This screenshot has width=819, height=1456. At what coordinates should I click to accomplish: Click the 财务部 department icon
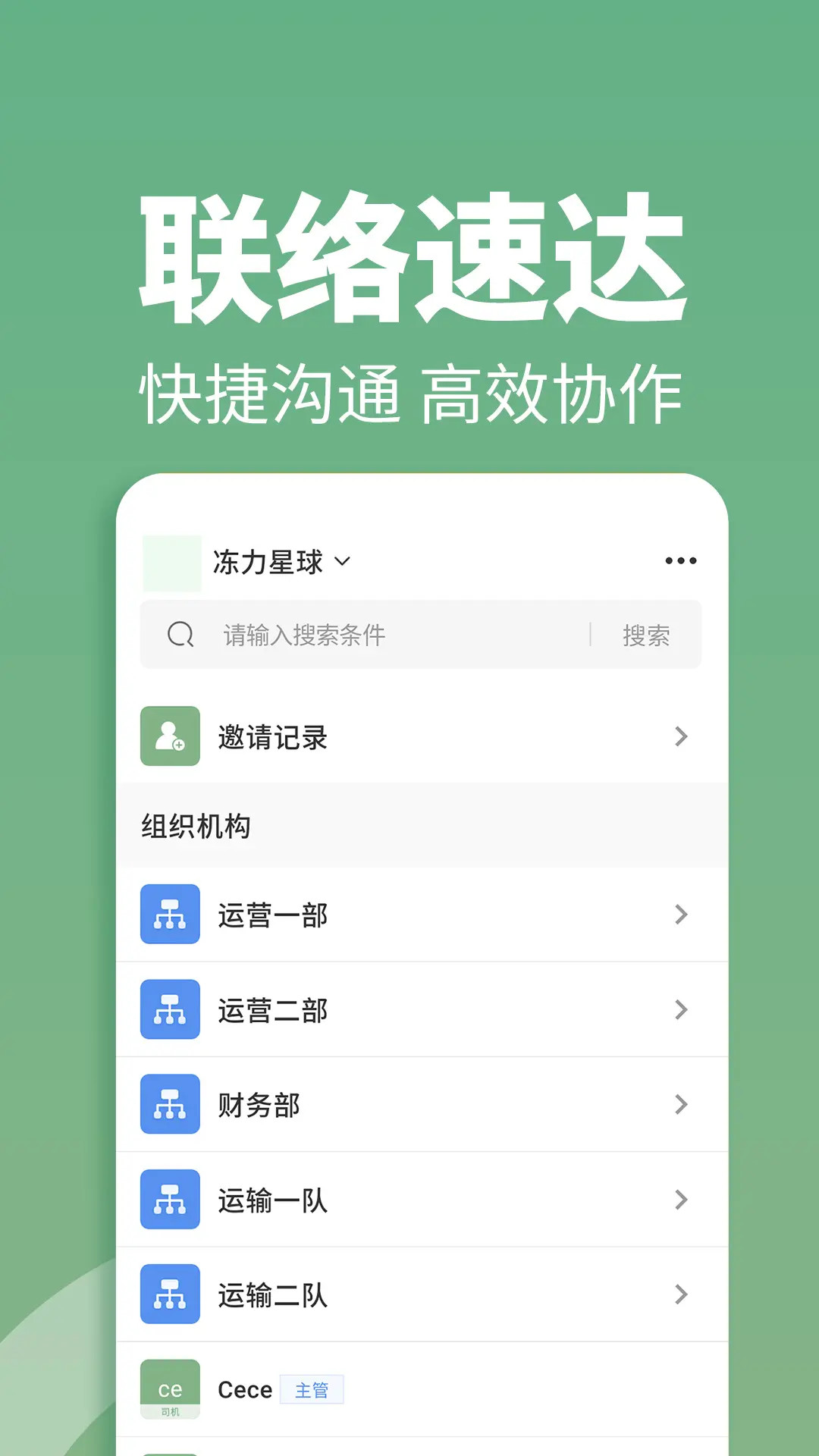(170, 1104)
